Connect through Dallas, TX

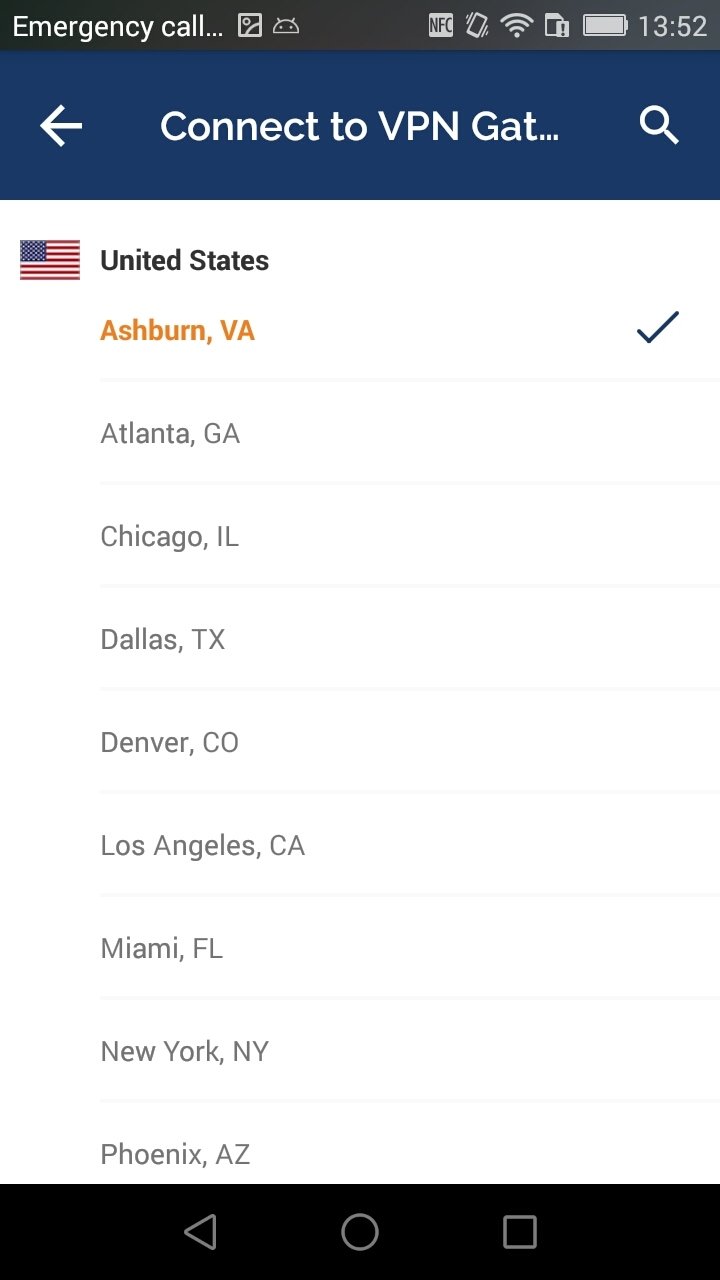pyautogui.click(x=410, y=639)
